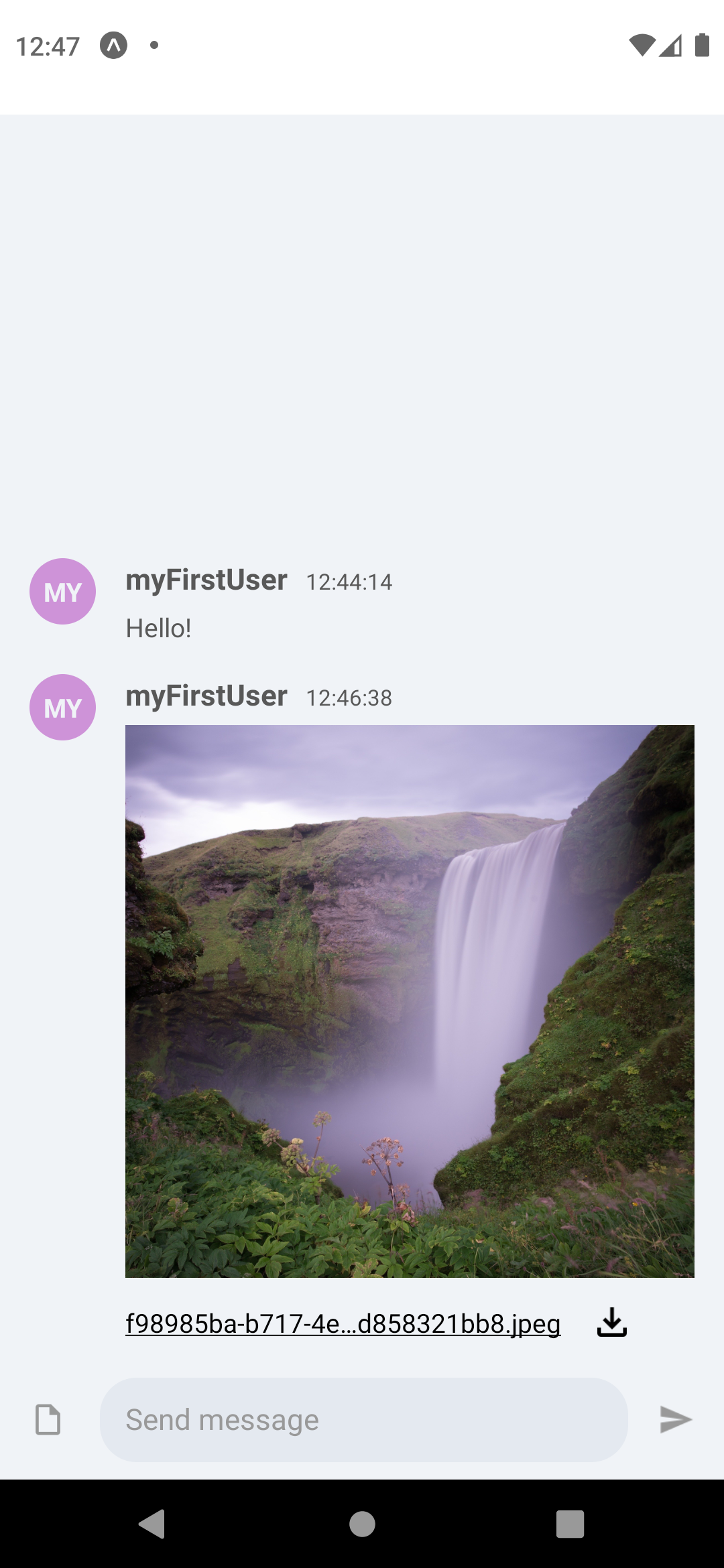This screenshot has height=1568, width=724.
Task: Tap the second MY avatar circle
Action: pyautogui.click(x=62, y=707)
